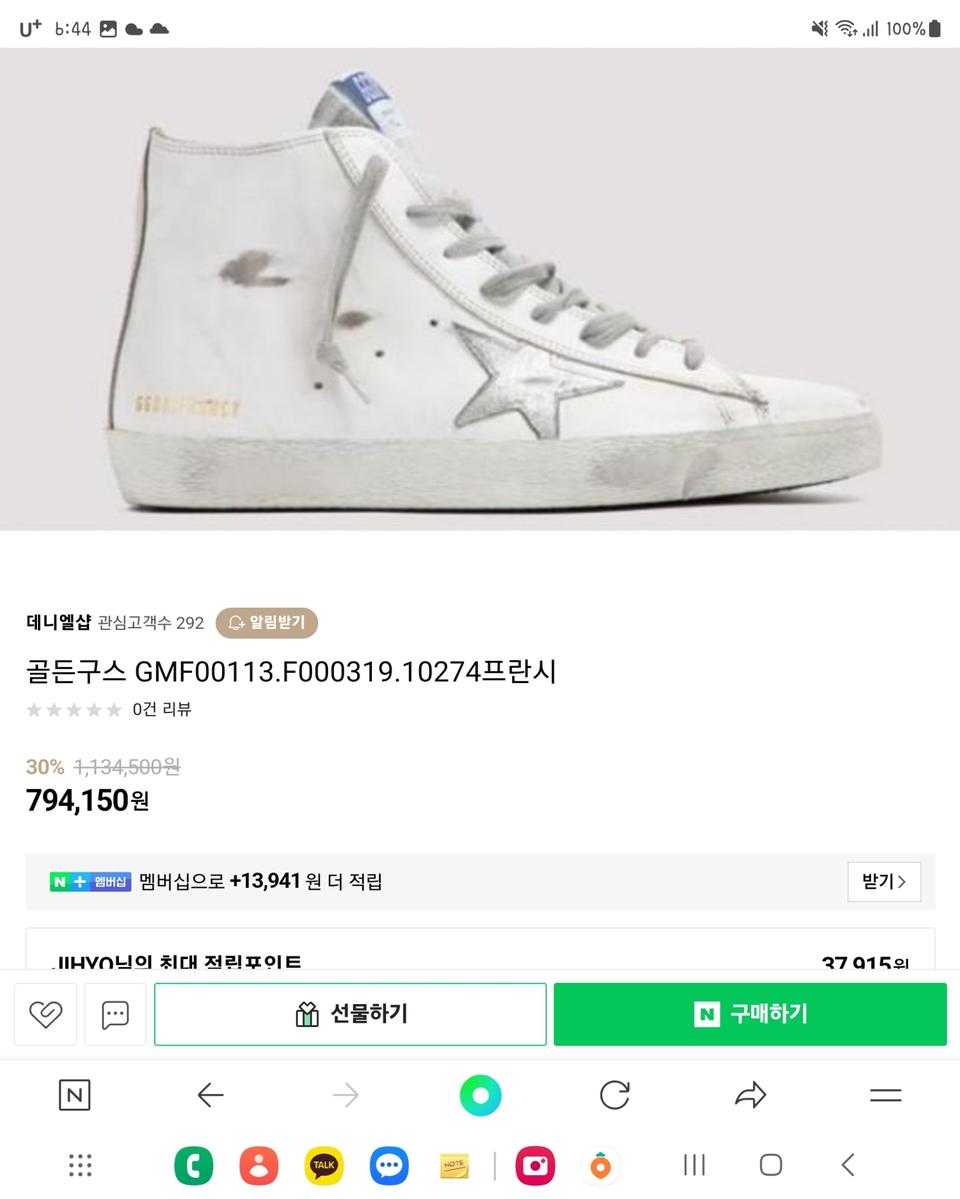
Task: Purchase the shoes with 구매하기
Action: point(750,1013)
